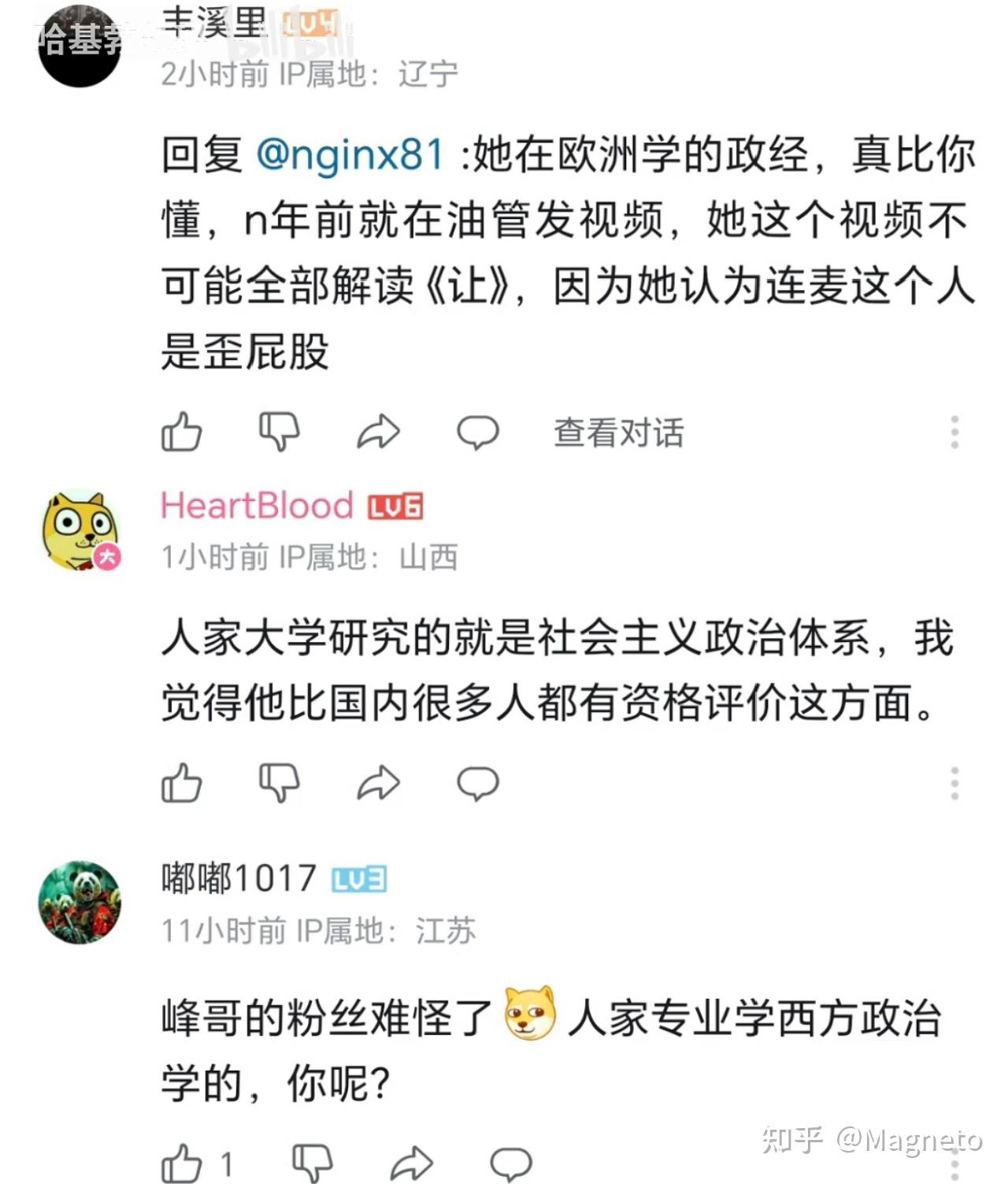
Task: Reply to 嘟嘟1017's comment
Action: (511, 1163)
